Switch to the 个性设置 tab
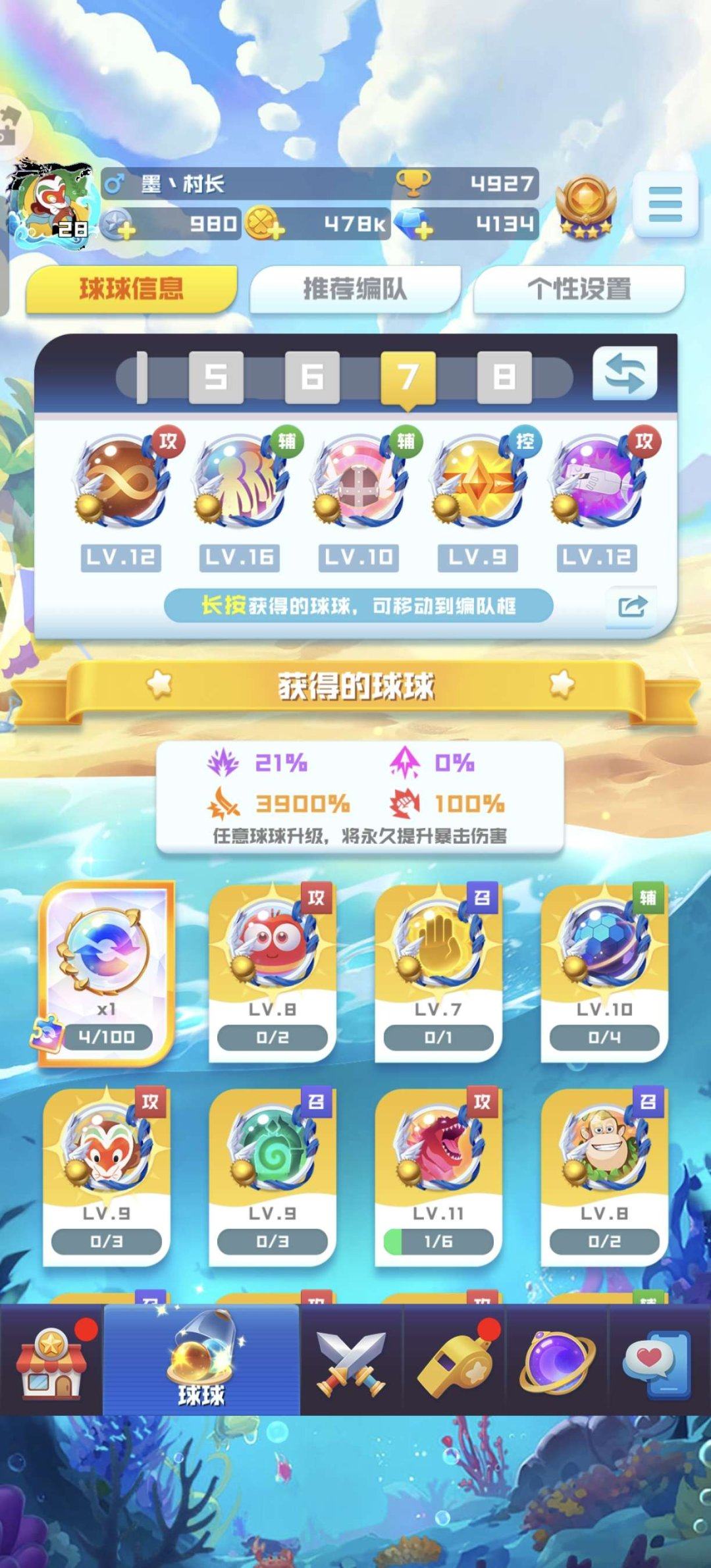Viewport: 711px width, 1568px height. (x=579, y=288)
